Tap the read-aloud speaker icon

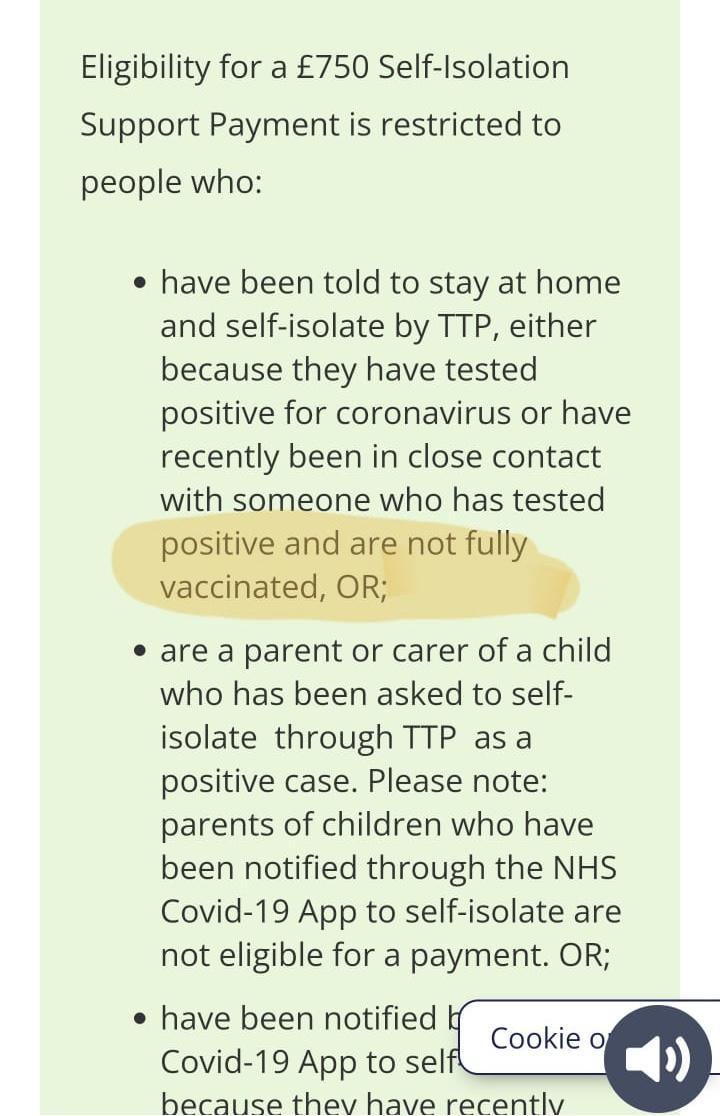[x=657, y=1059]
